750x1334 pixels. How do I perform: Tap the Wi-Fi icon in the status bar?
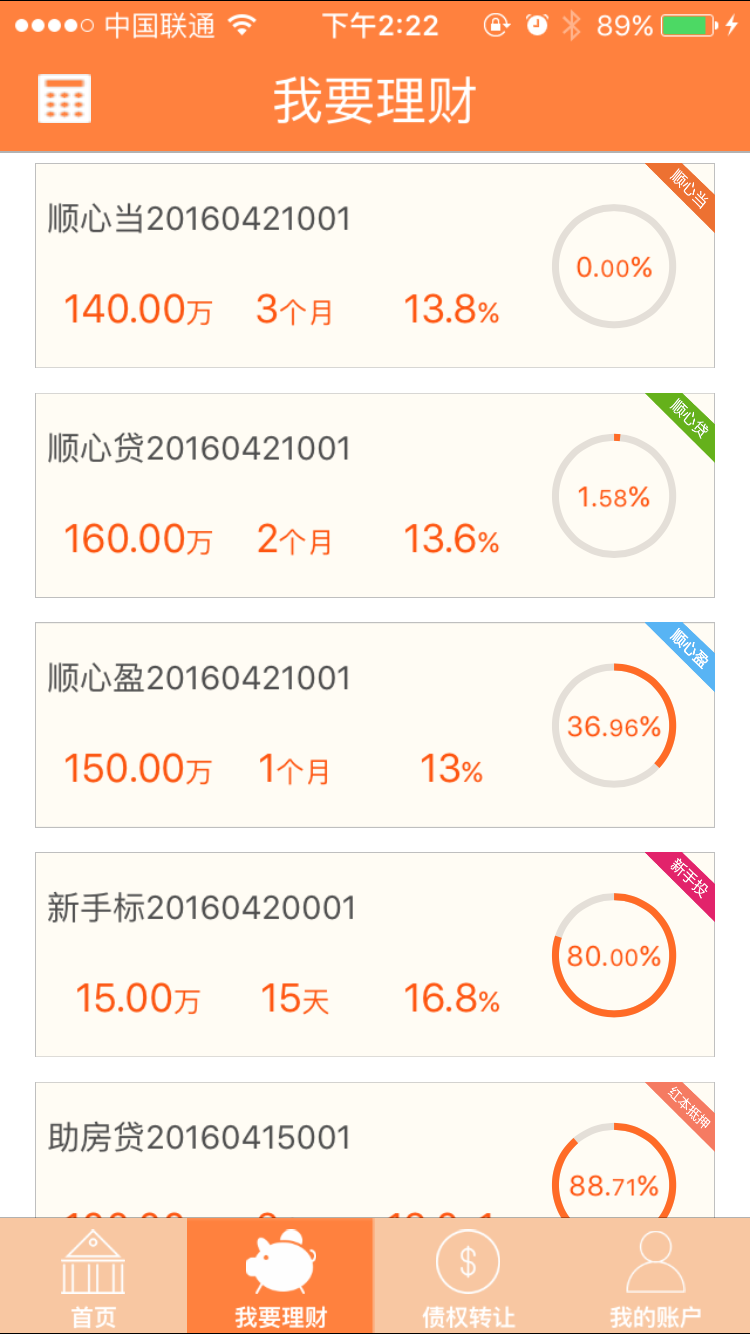[238, 25]
